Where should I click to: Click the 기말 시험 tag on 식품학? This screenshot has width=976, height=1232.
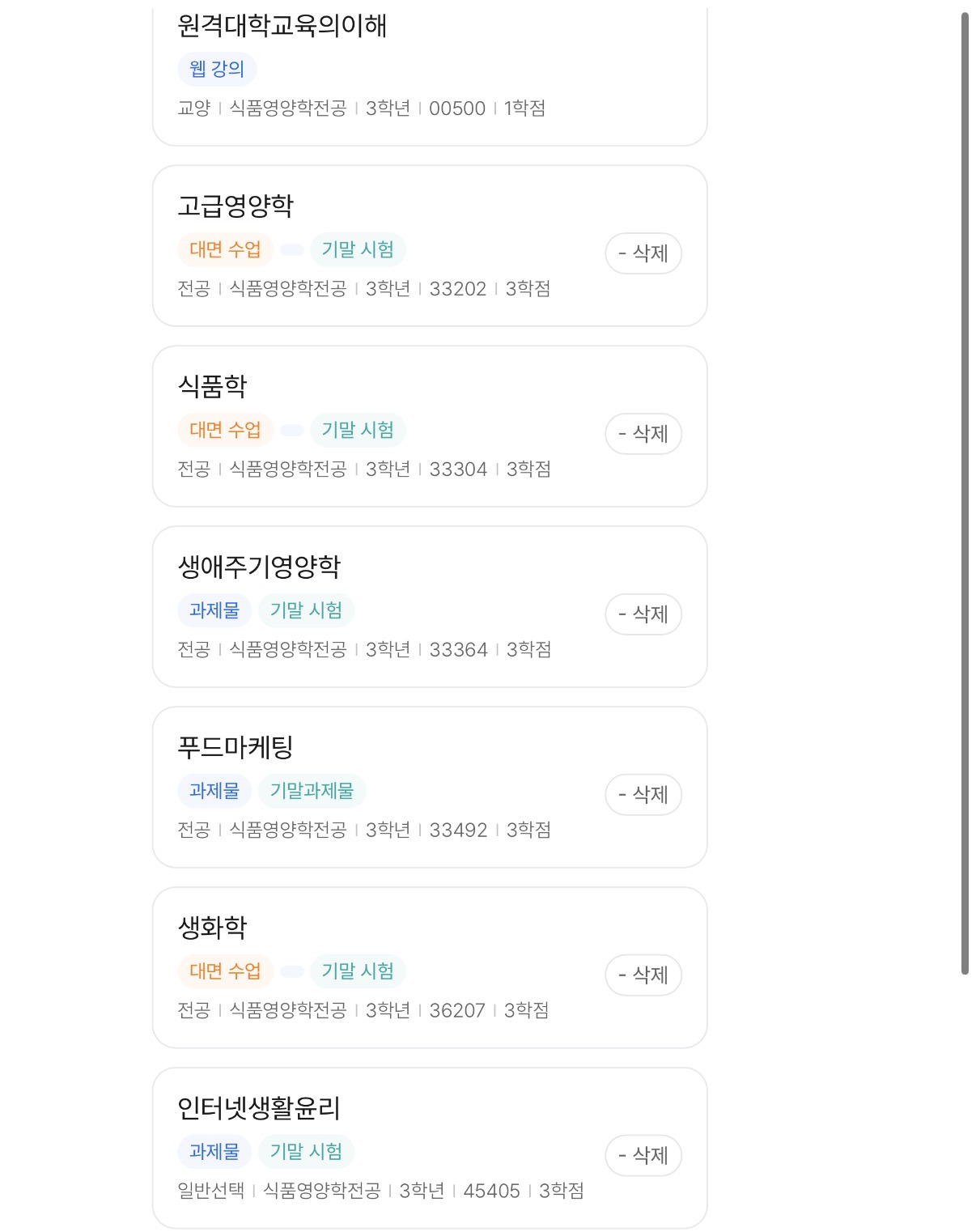click(x=359, y=430)
